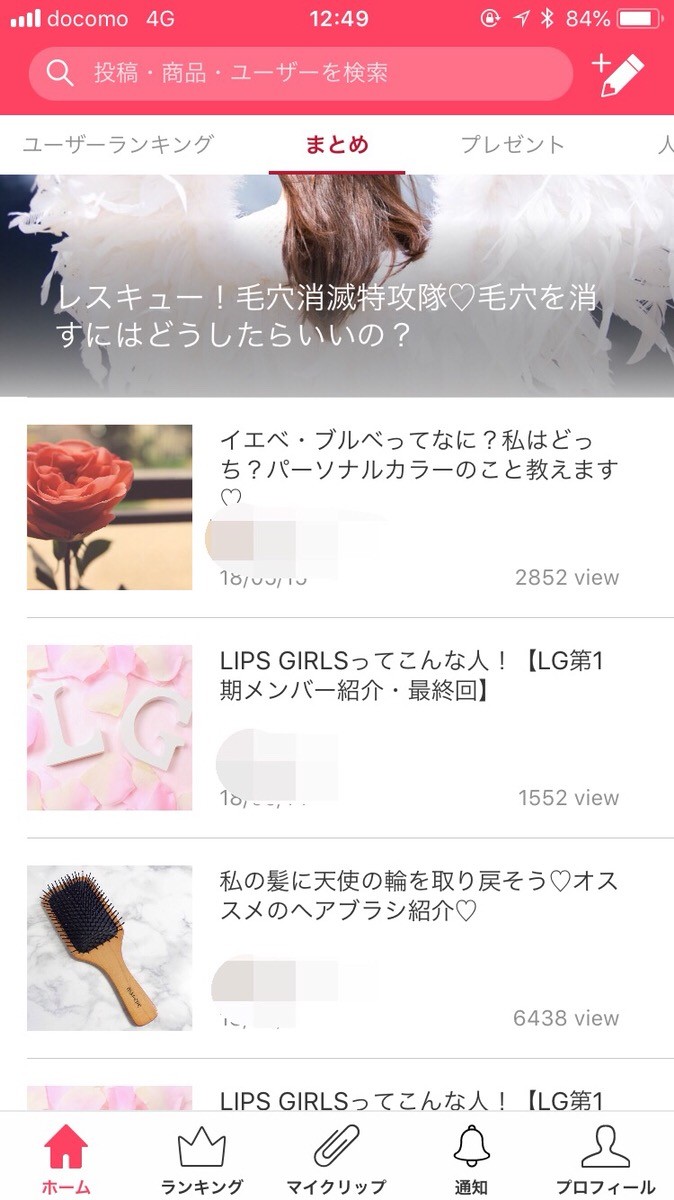Screen dimensions: 674x1200
Task: Open the イエベ・ブルベ personal color article
Action: (418, 468)
